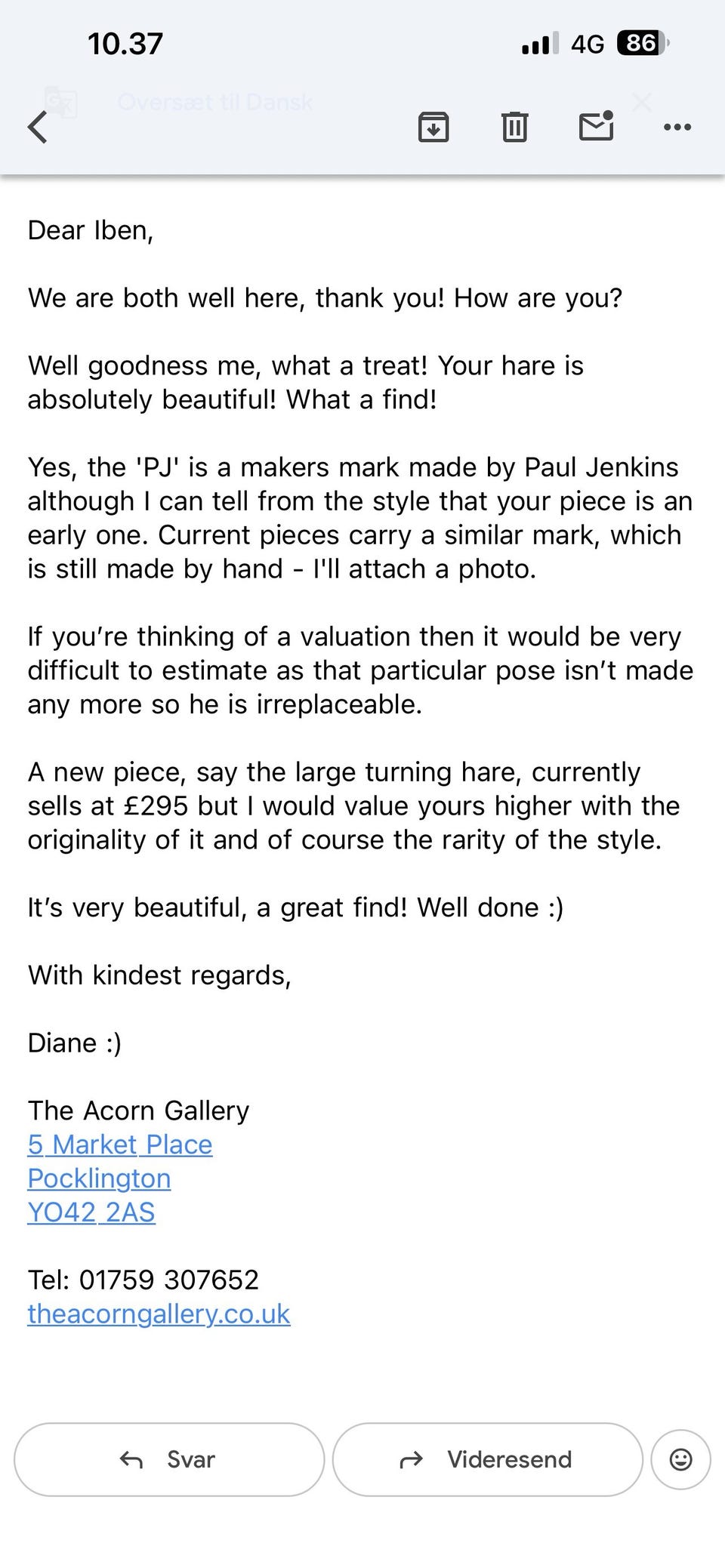725x1568 pixels.
Task: Archive this email
Action: 433,127
